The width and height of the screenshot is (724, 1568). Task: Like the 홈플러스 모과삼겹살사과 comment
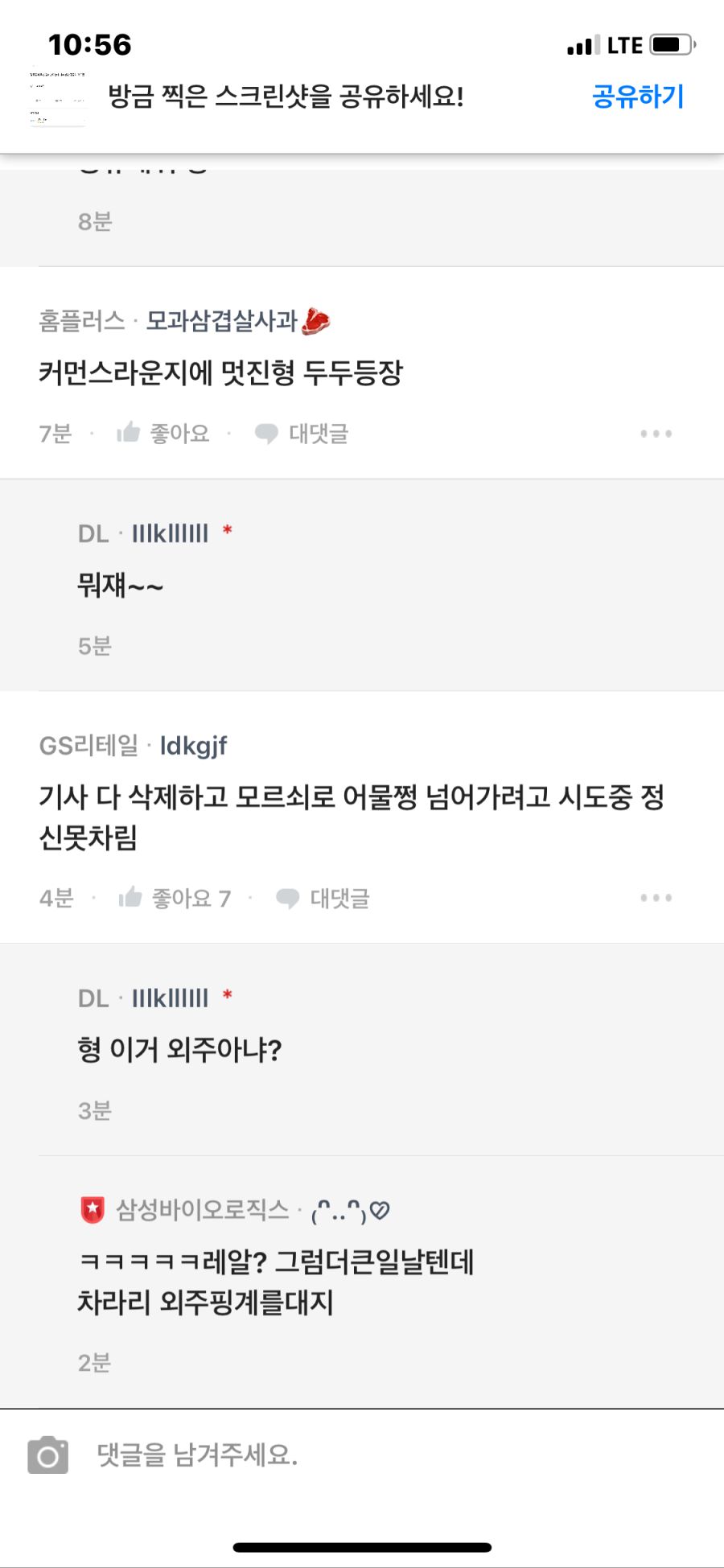pos(163,434)
